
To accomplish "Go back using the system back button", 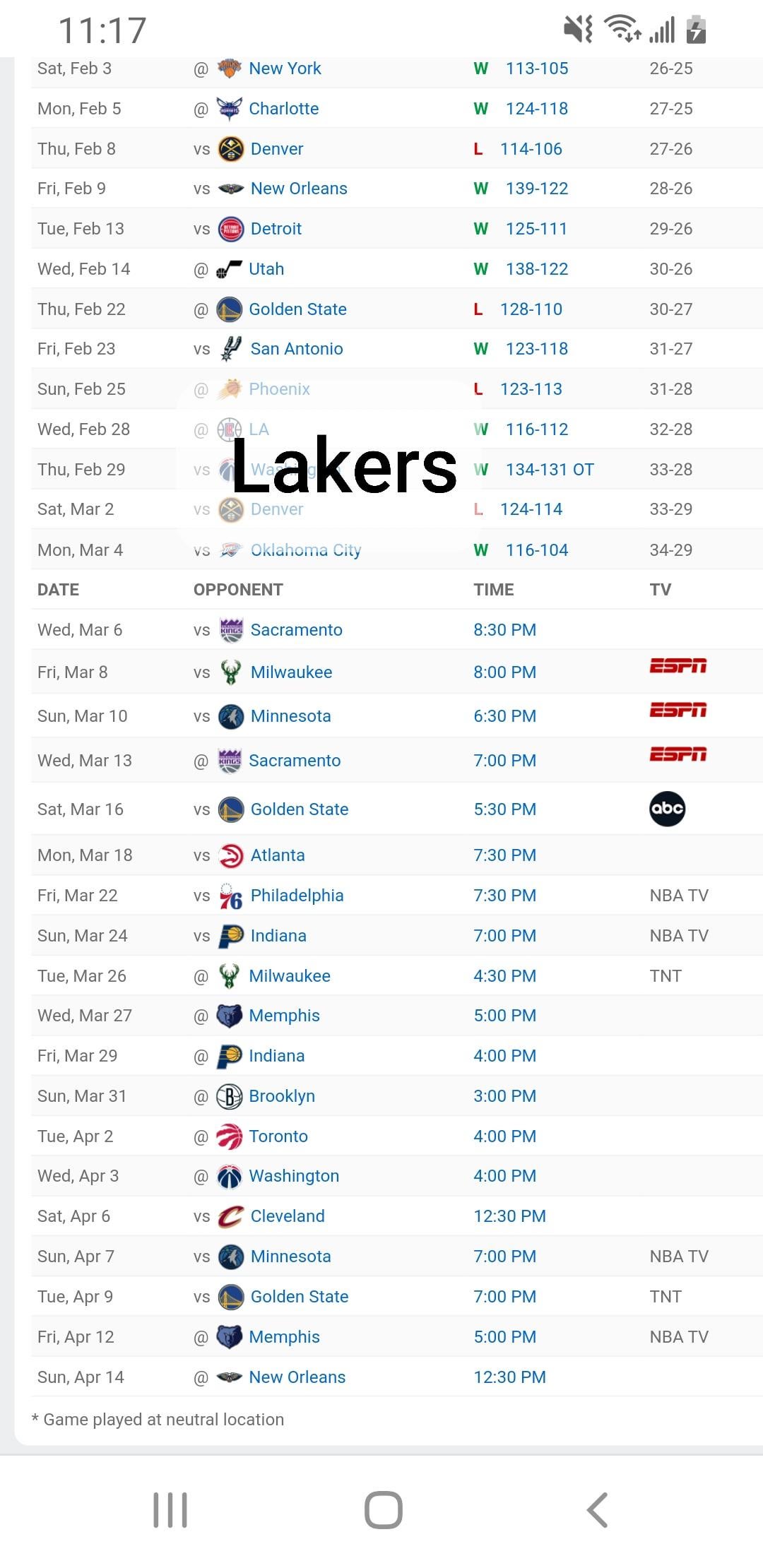I will pyautogui.click(x=597, y=1510).
